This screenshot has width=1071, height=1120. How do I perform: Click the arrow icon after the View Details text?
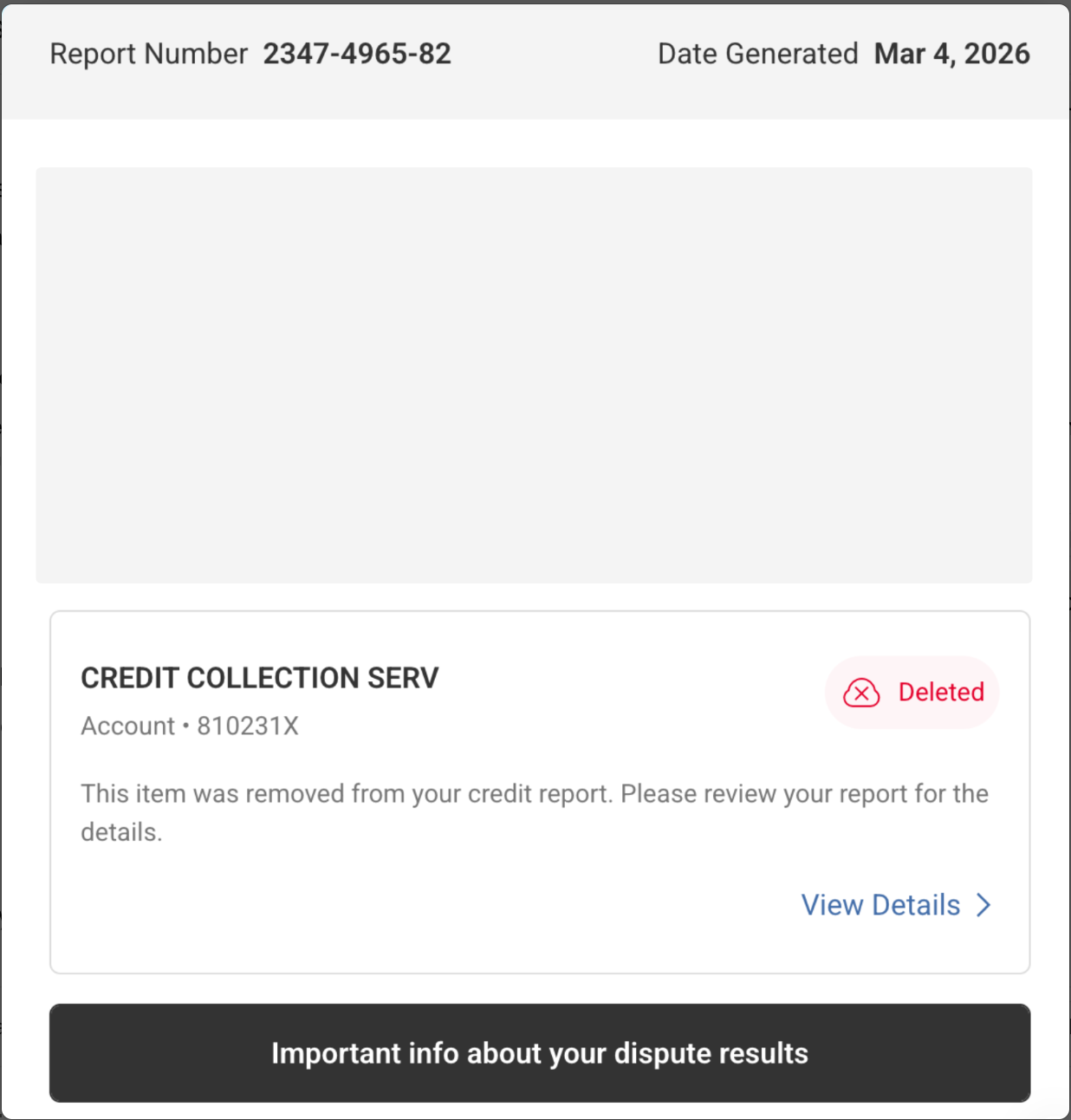tap(983, 904)
